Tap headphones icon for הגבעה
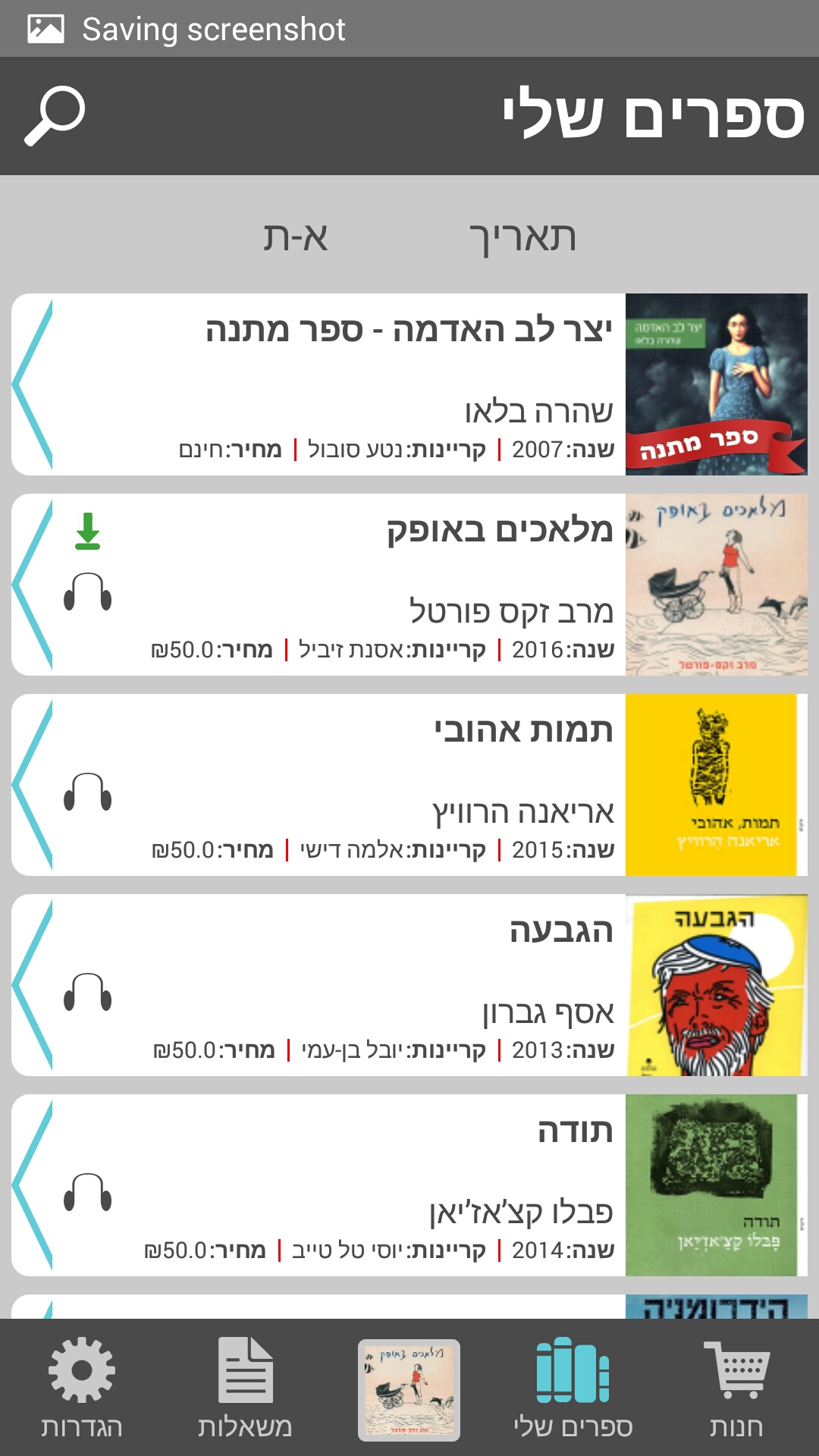Viewport: 819px width, 1456px height. (88, 993)
